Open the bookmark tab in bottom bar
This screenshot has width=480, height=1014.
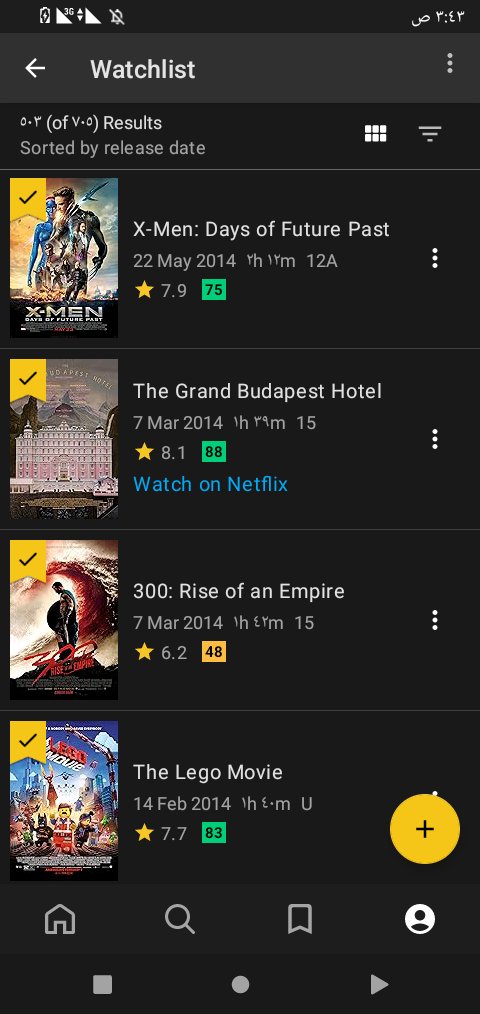(x=300, y=918)
